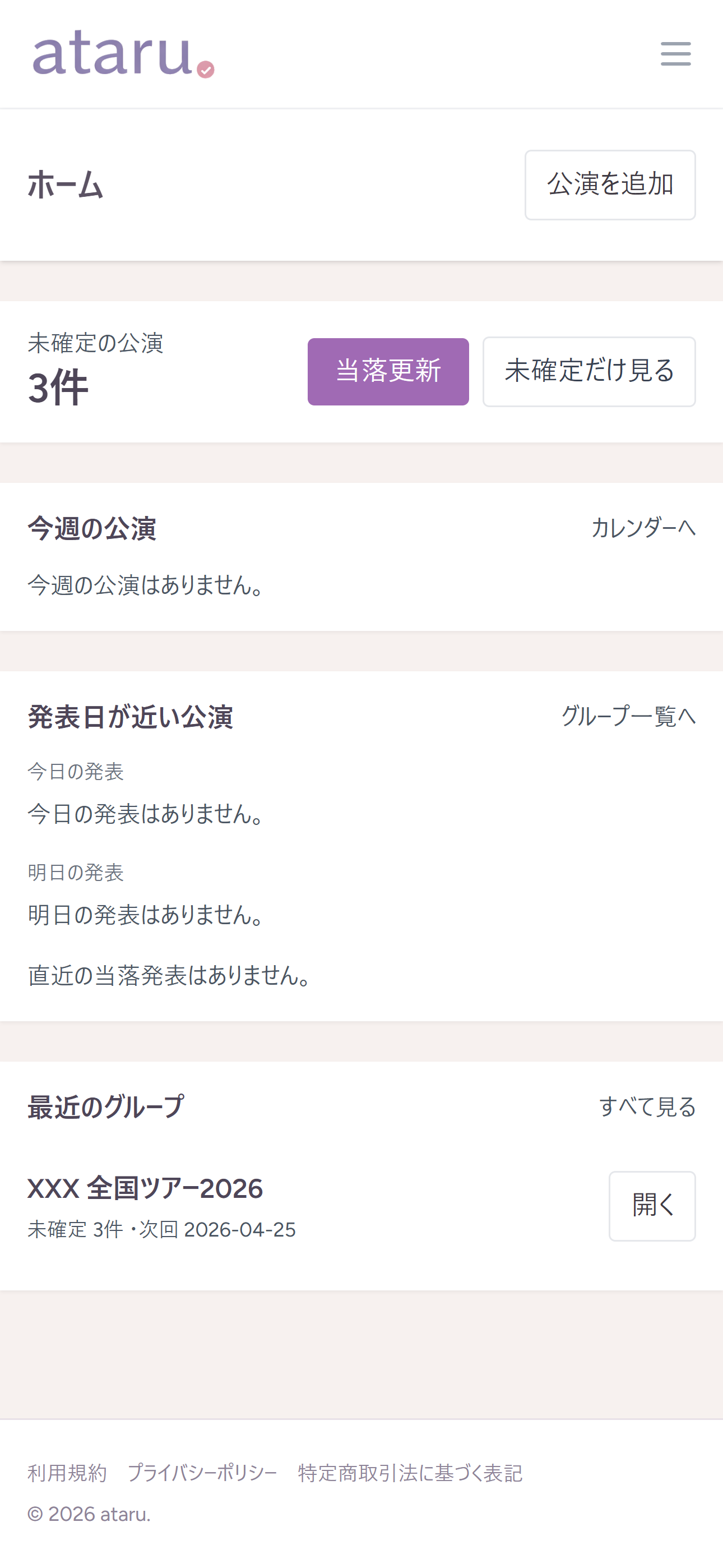Click the 公演を追加 button
Screen dimensions: 723x1568
click(x=610, y=185)
